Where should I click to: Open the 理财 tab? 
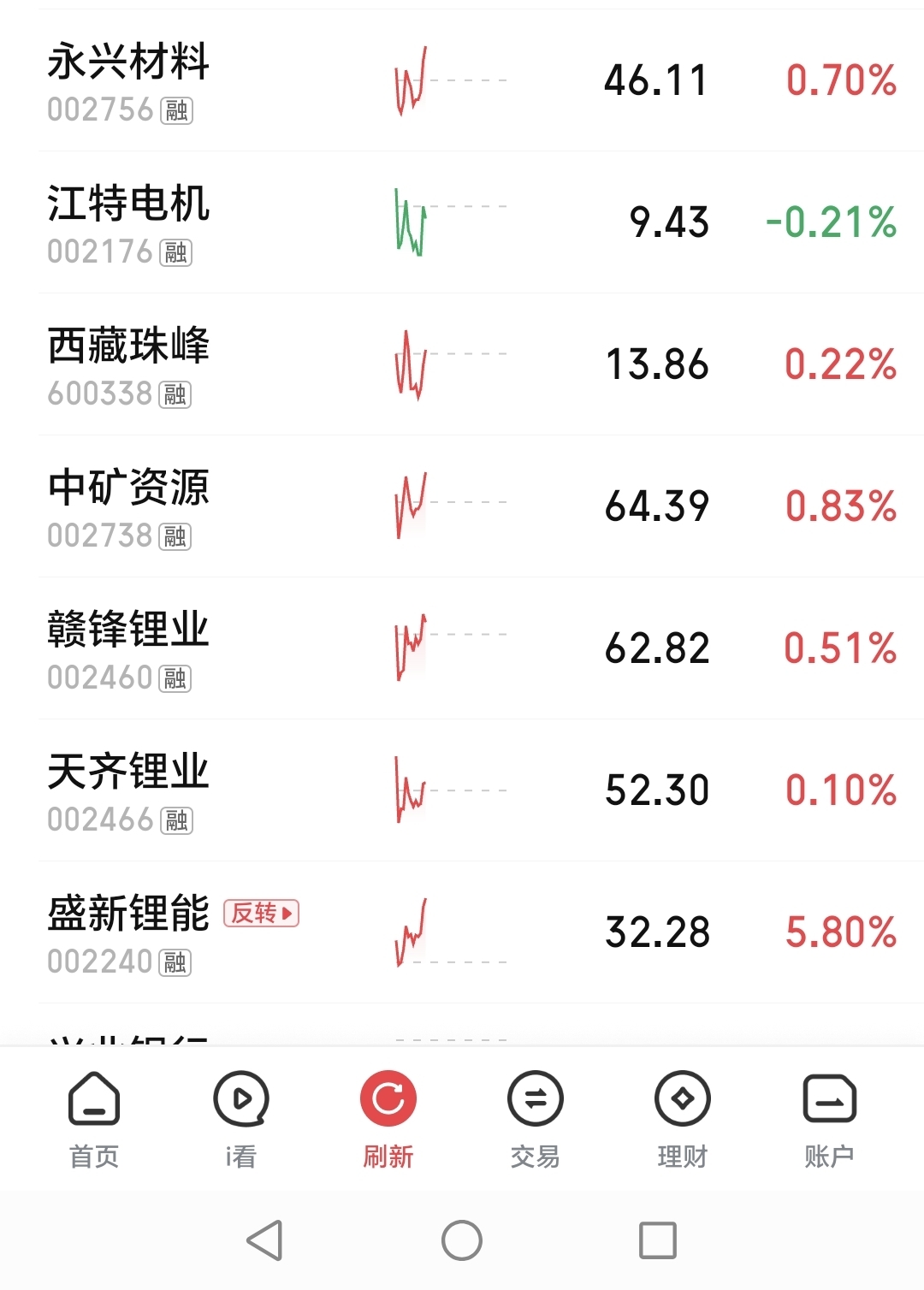click(683, 1119)
